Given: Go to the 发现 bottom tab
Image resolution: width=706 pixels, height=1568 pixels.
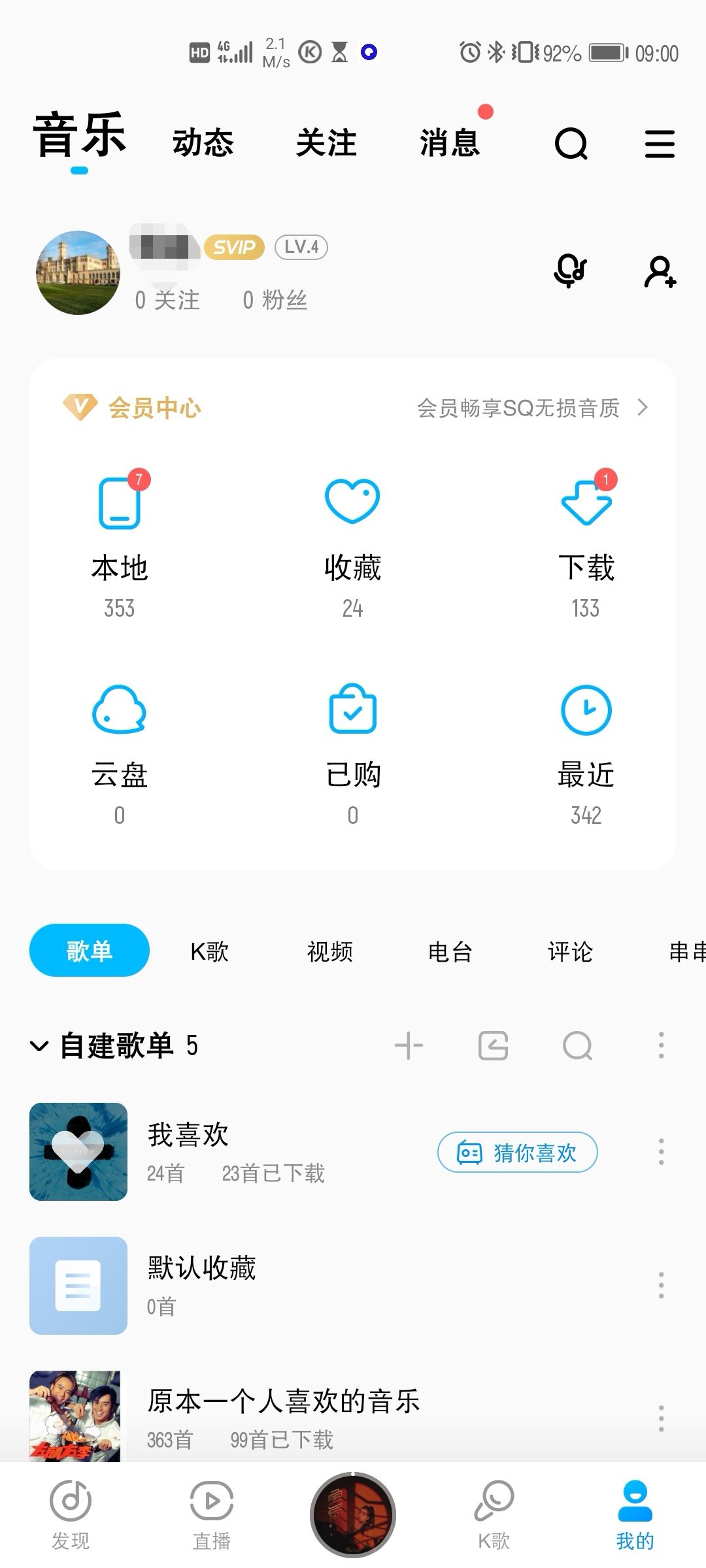Looking at the screenshot, I should pyautogui.click(x=71, y=1514).
